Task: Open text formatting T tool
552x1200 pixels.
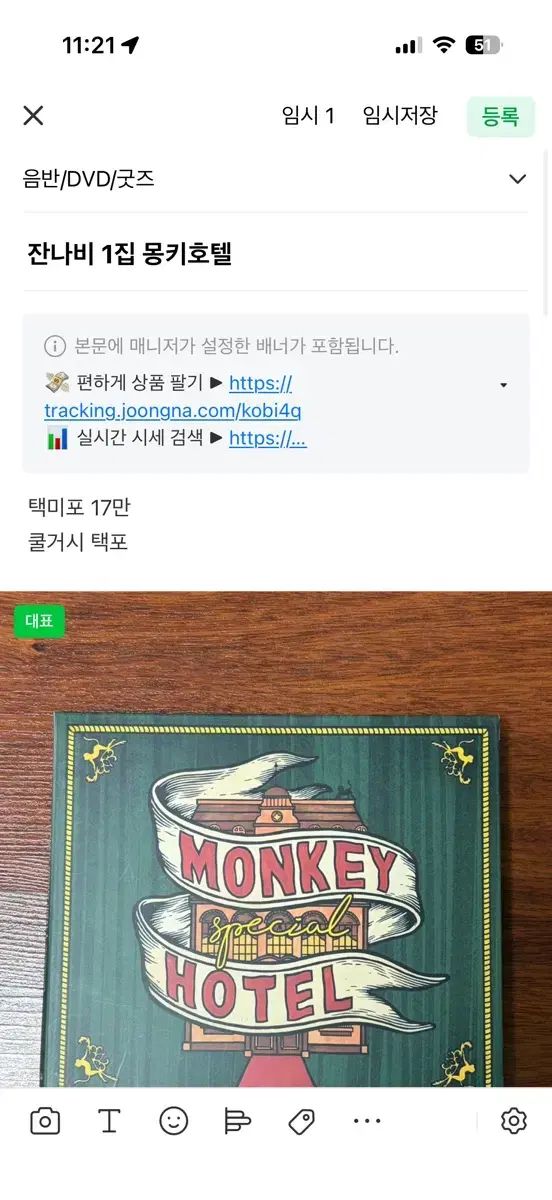Action: point(109,1121)
